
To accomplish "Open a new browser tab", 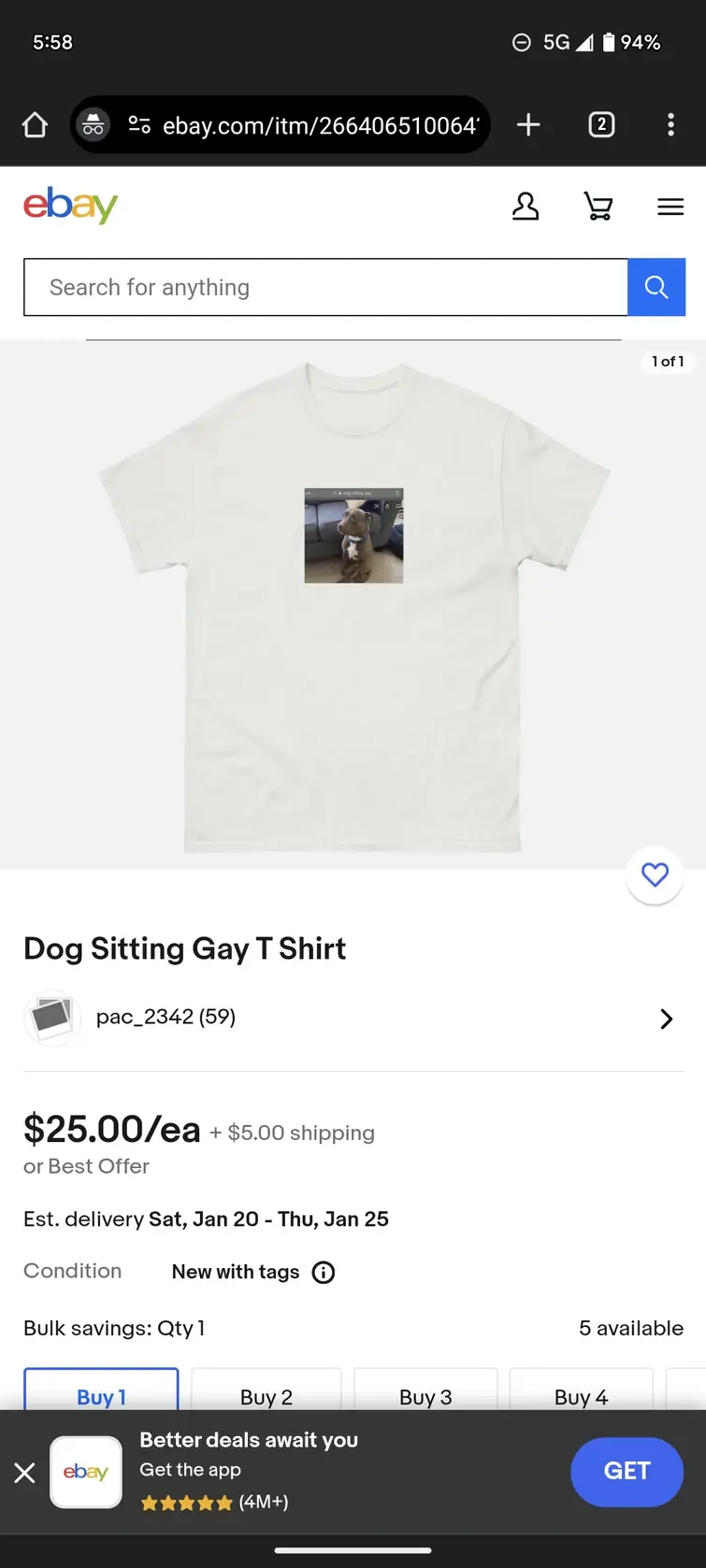I will [528, 125].
